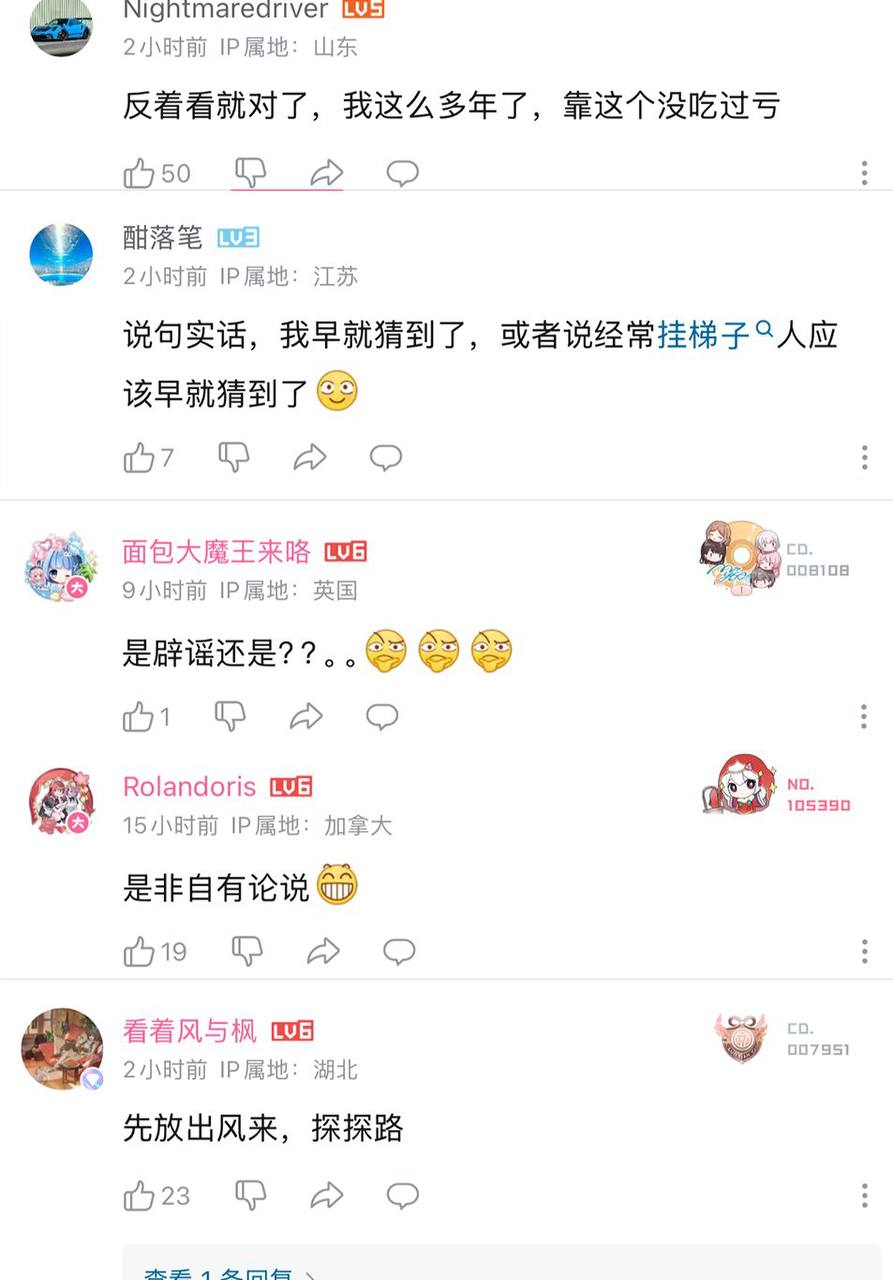
Task: Like 酣落笔's comment
Action: pyautogui.click(x=139, y=458)
